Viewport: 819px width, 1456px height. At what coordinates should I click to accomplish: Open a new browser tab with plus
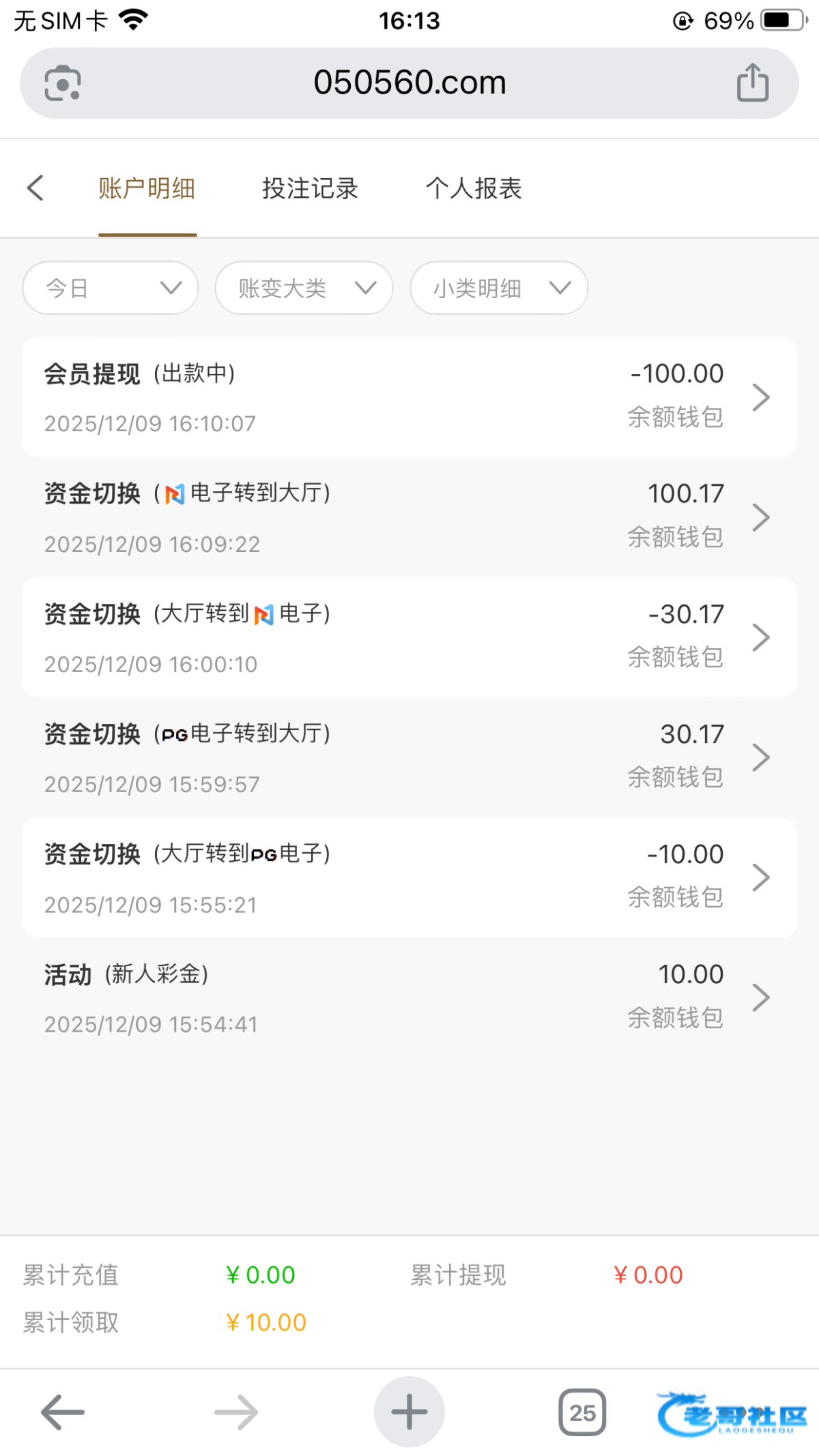point(409,1412)
